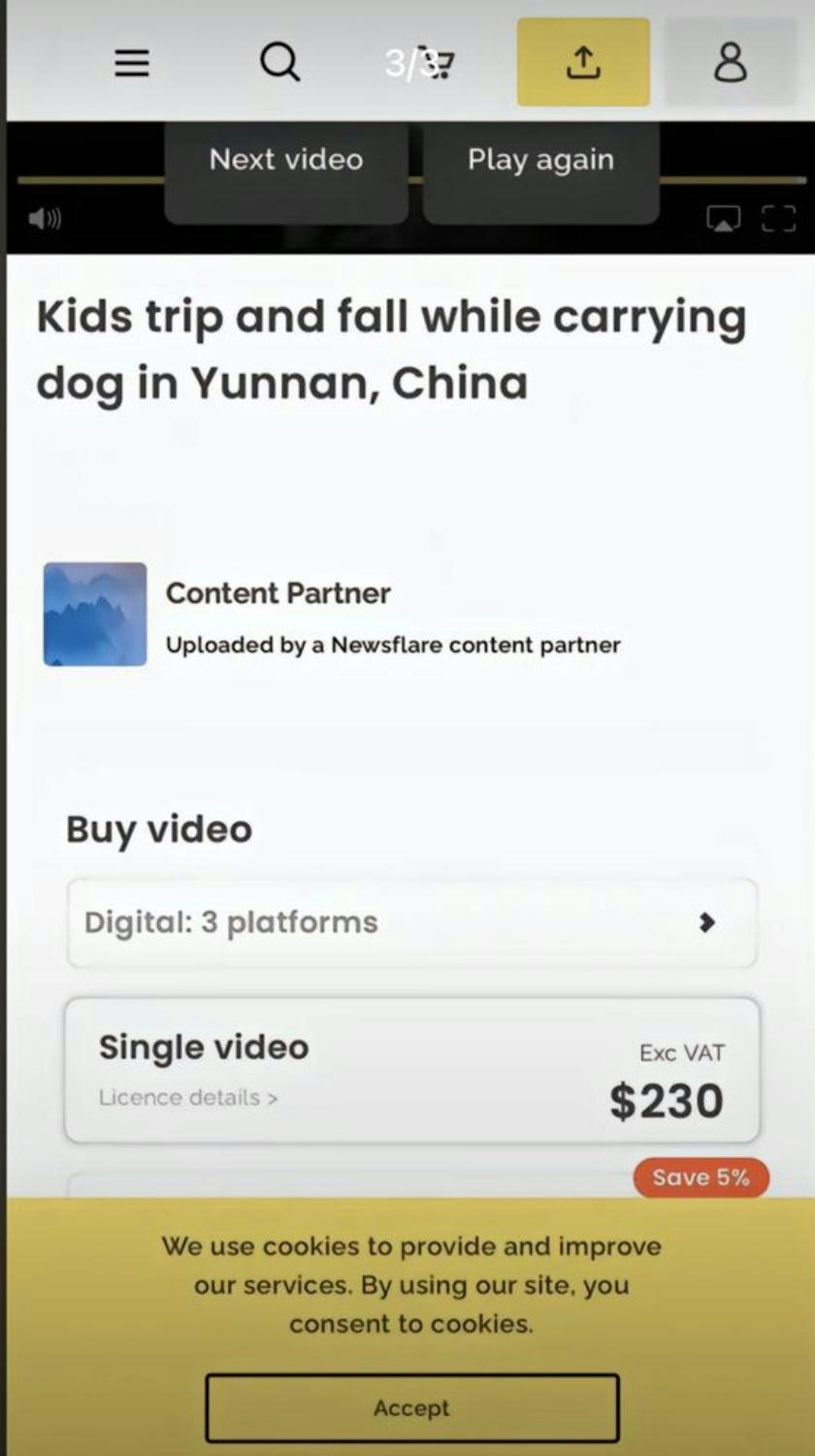The width and height of the screenshot is (815, 1456).
Task: Open the hamburger menu
Action: coord(132,62)
